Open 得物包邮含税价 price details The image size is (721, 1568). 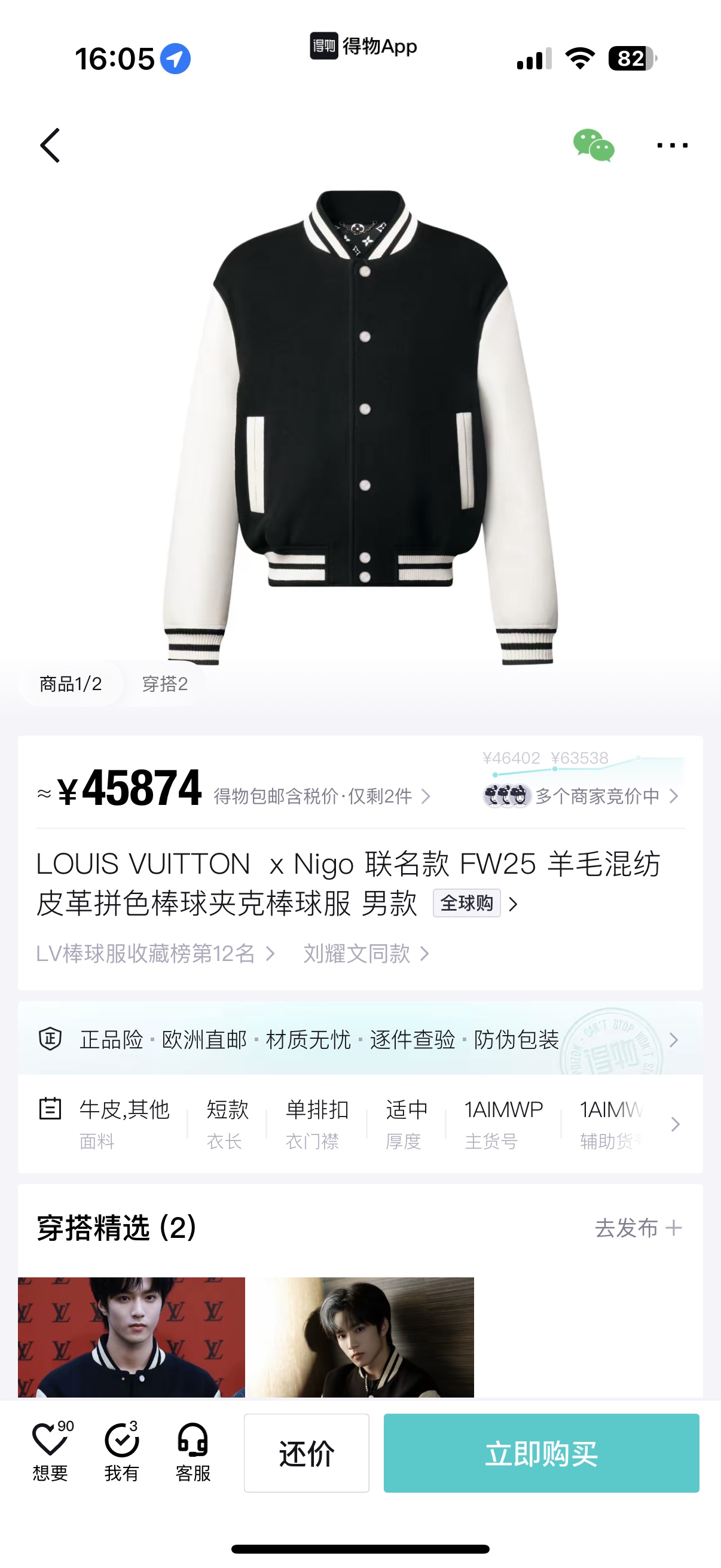point(321,796)
